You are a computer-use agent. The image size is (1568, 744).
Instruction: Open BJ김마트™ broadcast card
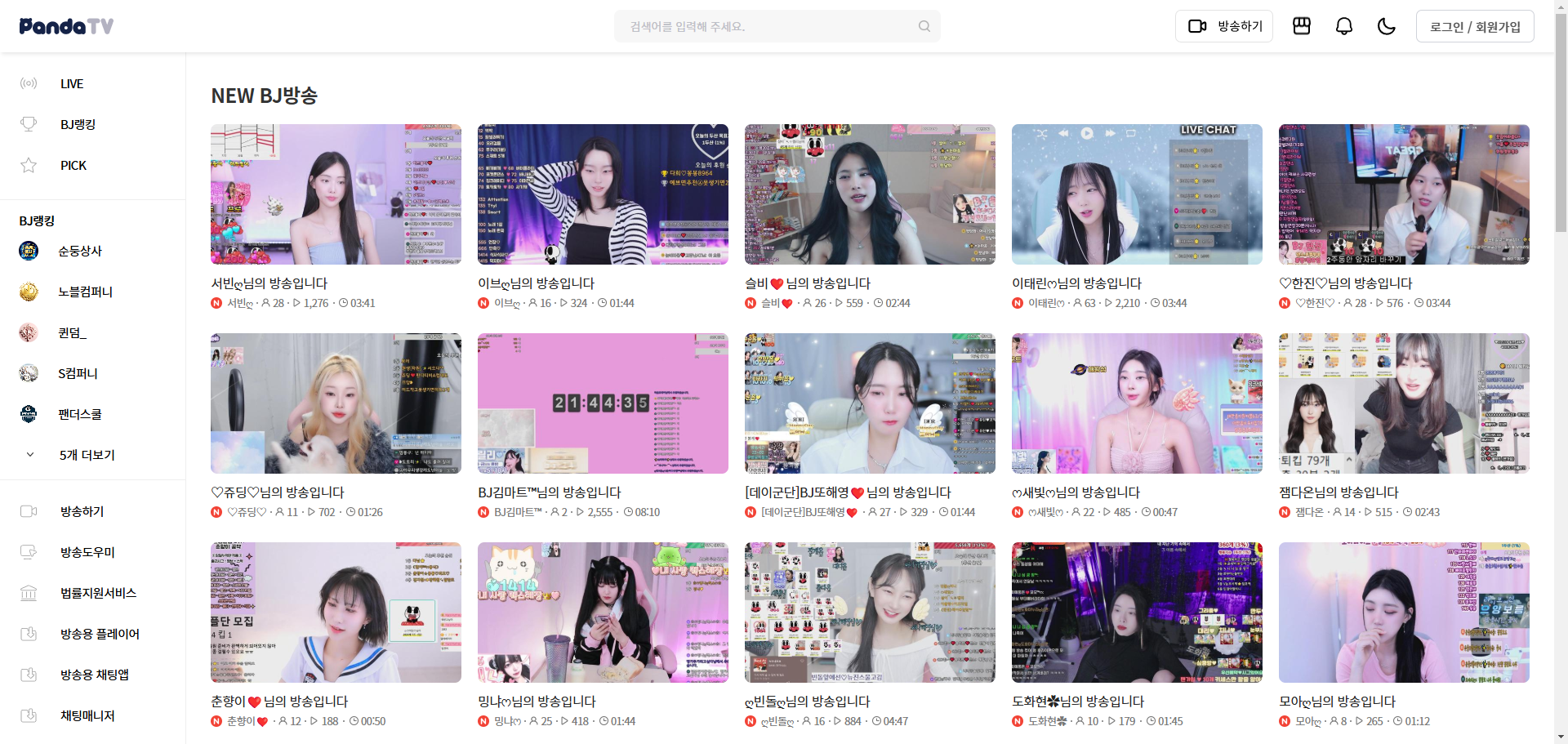(603, 403)
